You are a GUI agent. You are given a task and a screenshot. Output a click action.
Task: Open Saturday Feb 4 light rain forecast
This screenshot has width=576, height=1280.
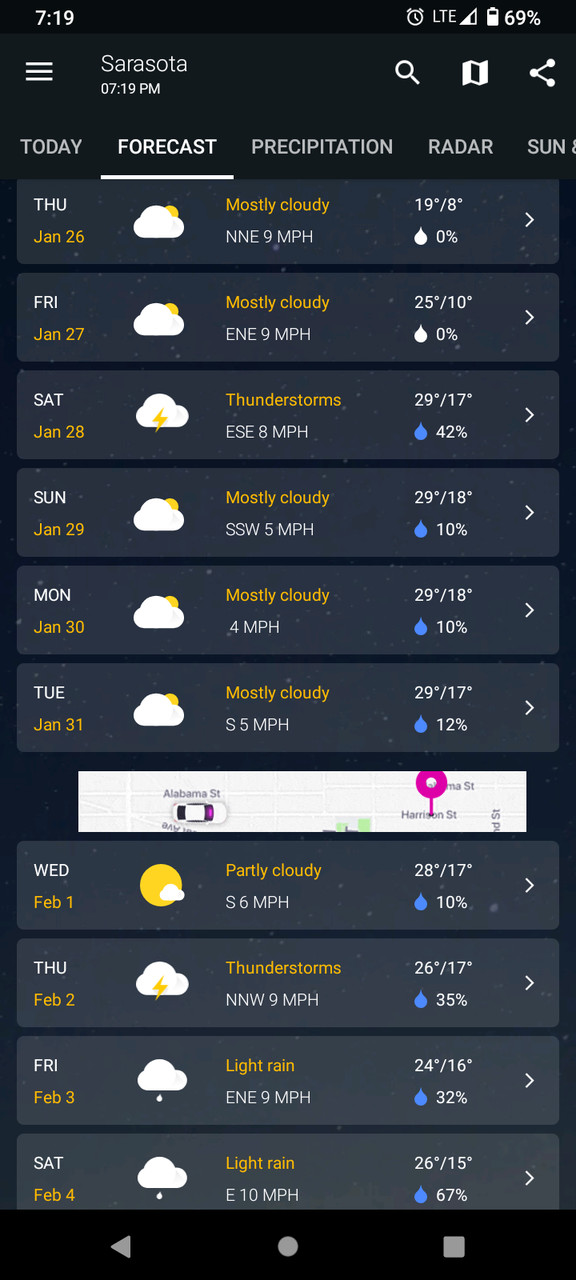288,1172
